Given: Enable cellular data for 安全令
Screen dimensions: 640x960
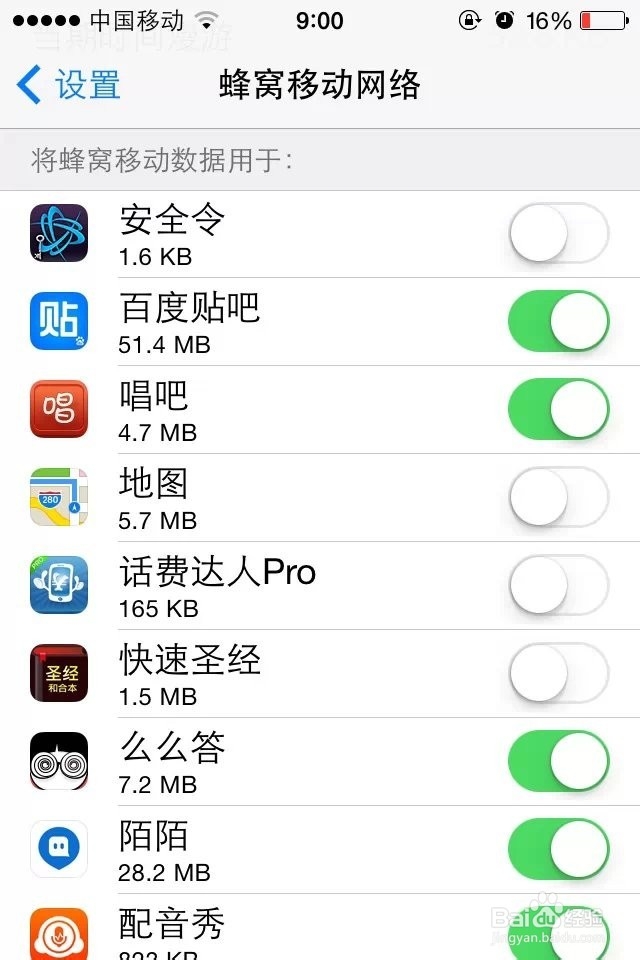Looking at the screenshot, I should [x=559, y=233].
